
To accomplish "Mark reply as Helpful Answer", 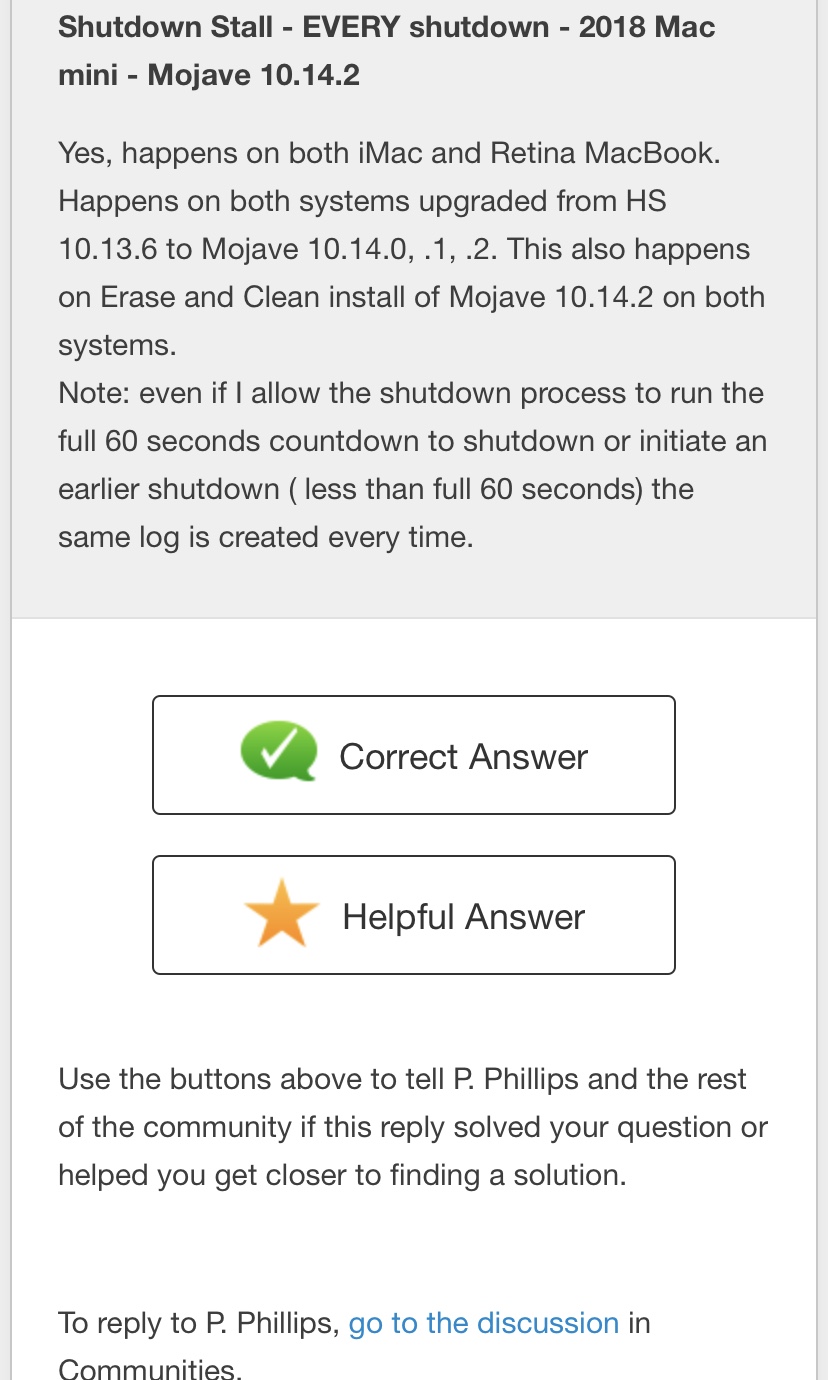I will click(414, 915).
